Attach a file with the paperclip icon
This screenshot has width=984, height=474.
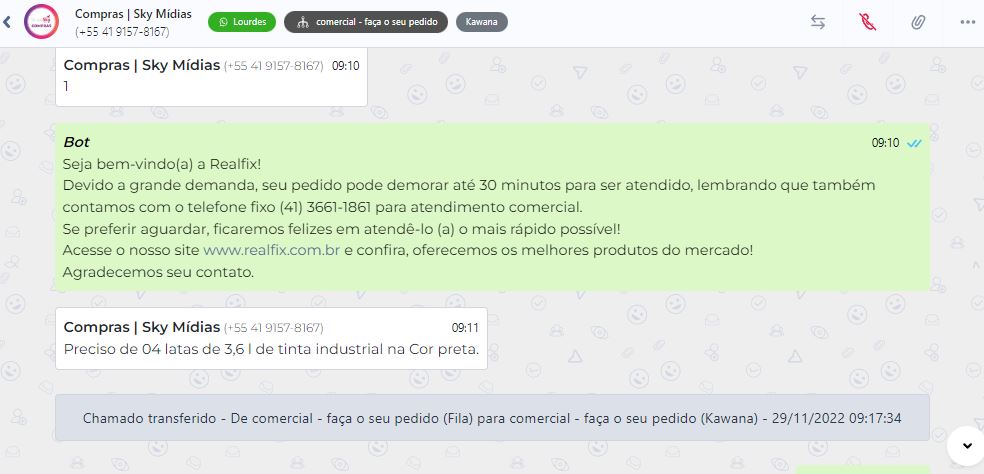click(x=917, y=22)
